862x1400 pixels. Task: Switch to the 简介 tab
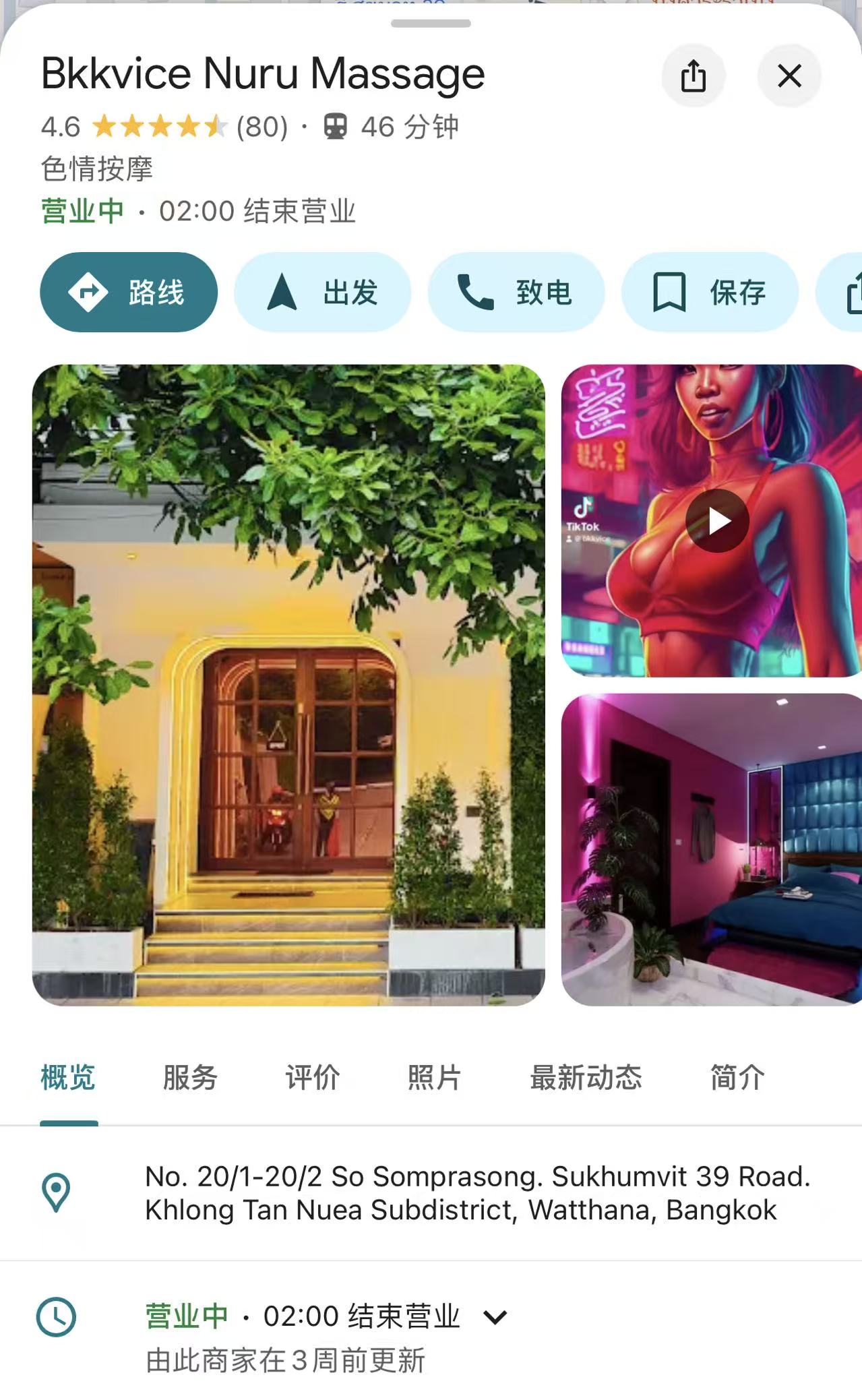tap(737, 1077)
